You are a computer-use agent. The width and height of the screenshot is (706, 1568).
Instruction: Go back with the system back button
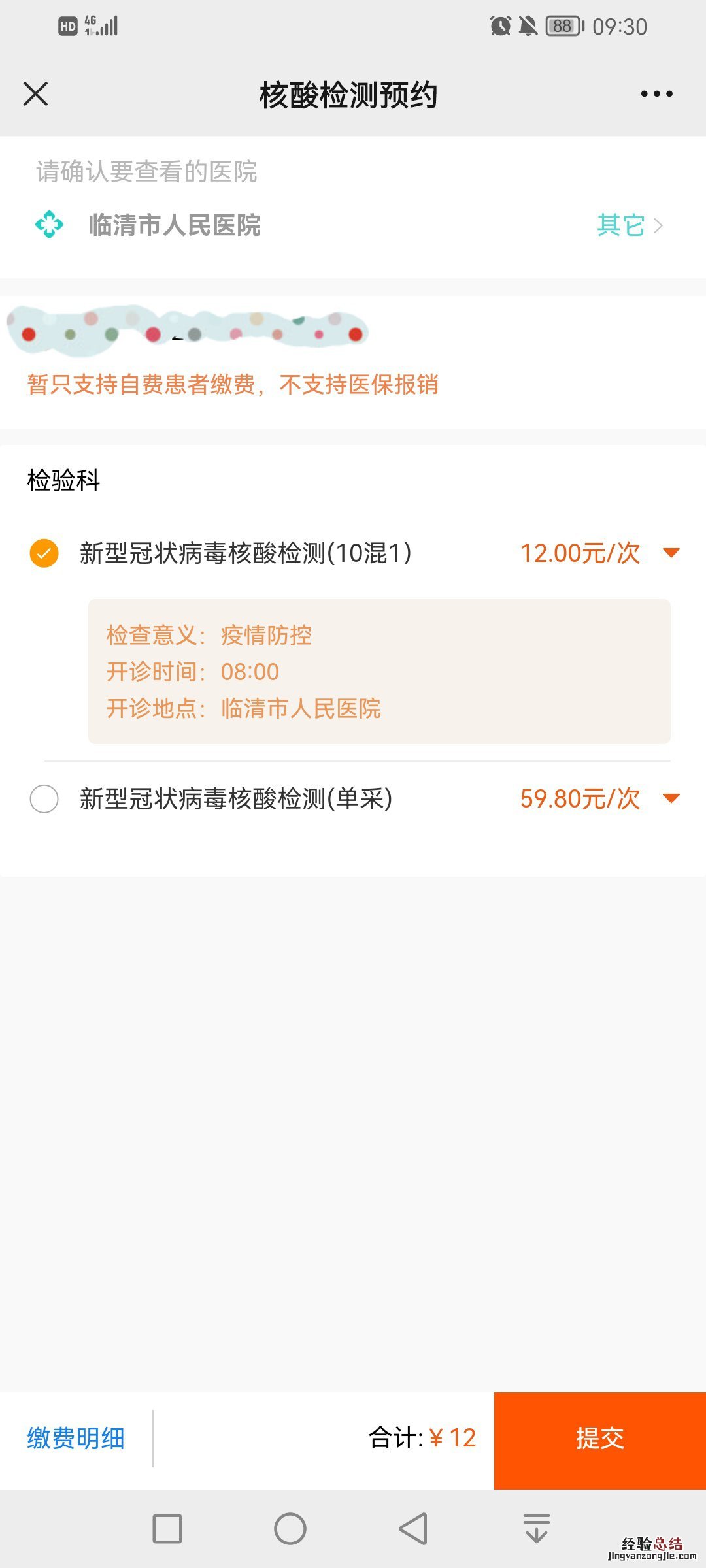(x=413, y=1529)
